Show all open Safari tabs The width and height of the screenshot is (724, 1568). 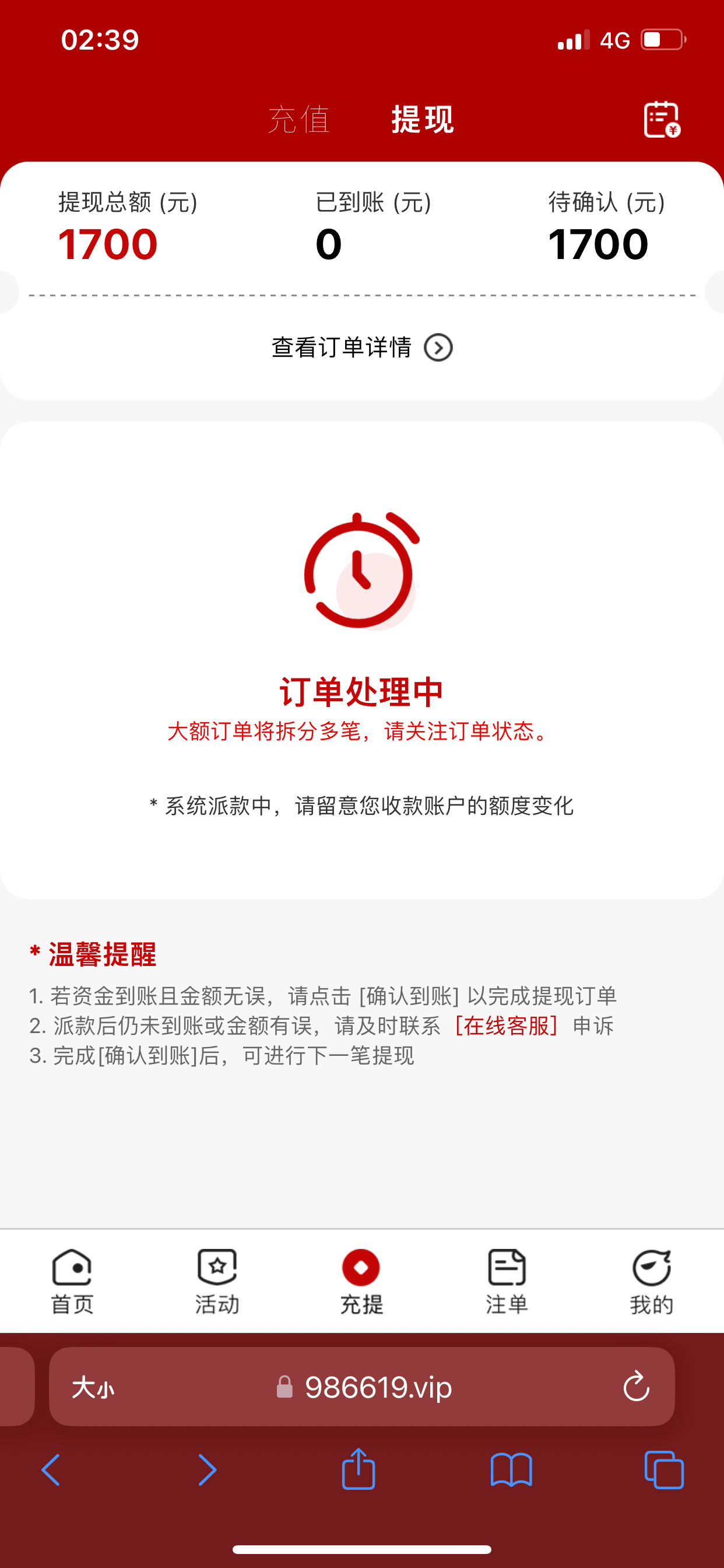point(664,1470)
